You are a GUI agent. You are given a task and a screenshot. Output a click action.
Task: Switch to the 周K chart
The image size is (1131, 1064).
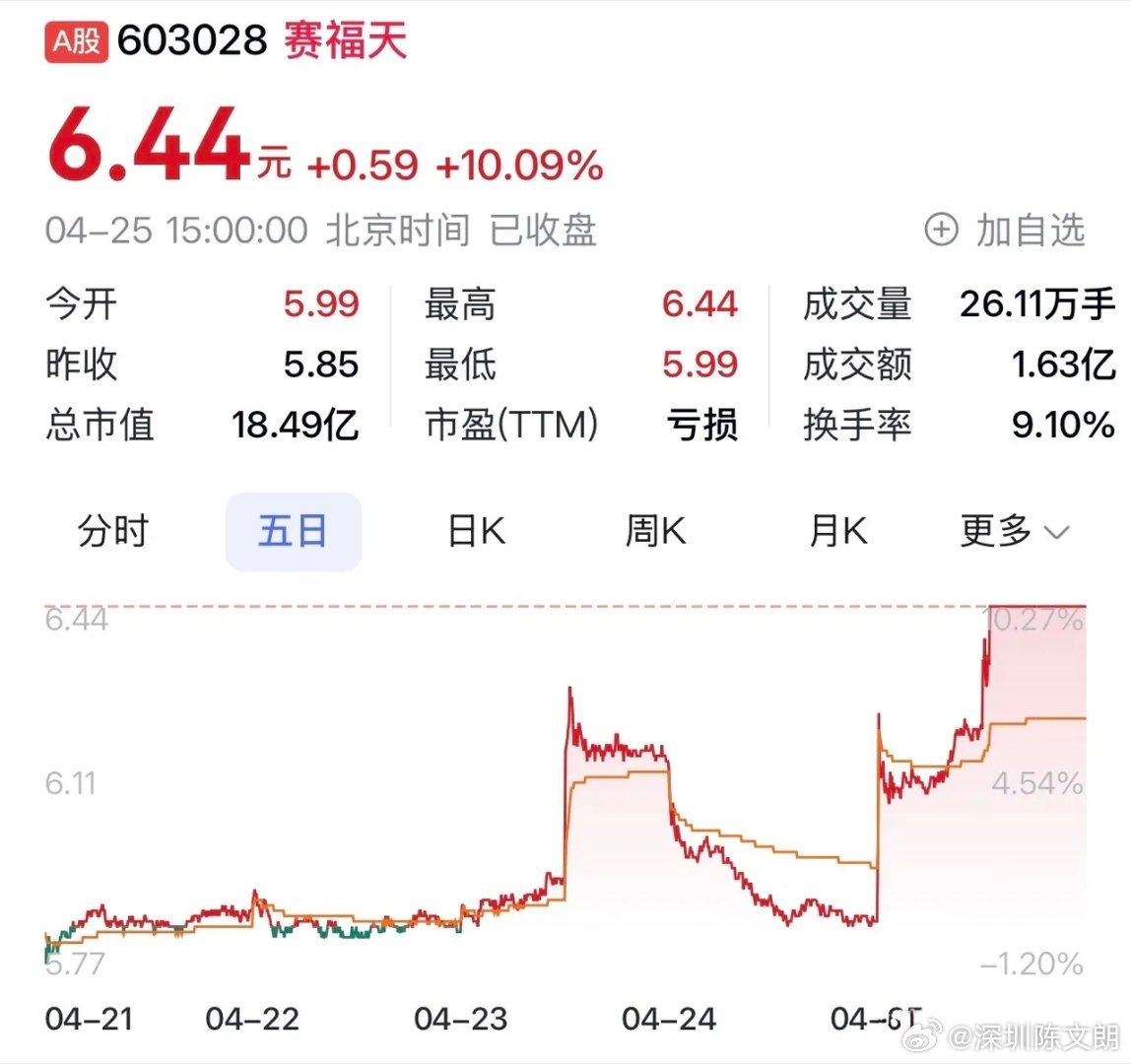(x=655, y=532)
